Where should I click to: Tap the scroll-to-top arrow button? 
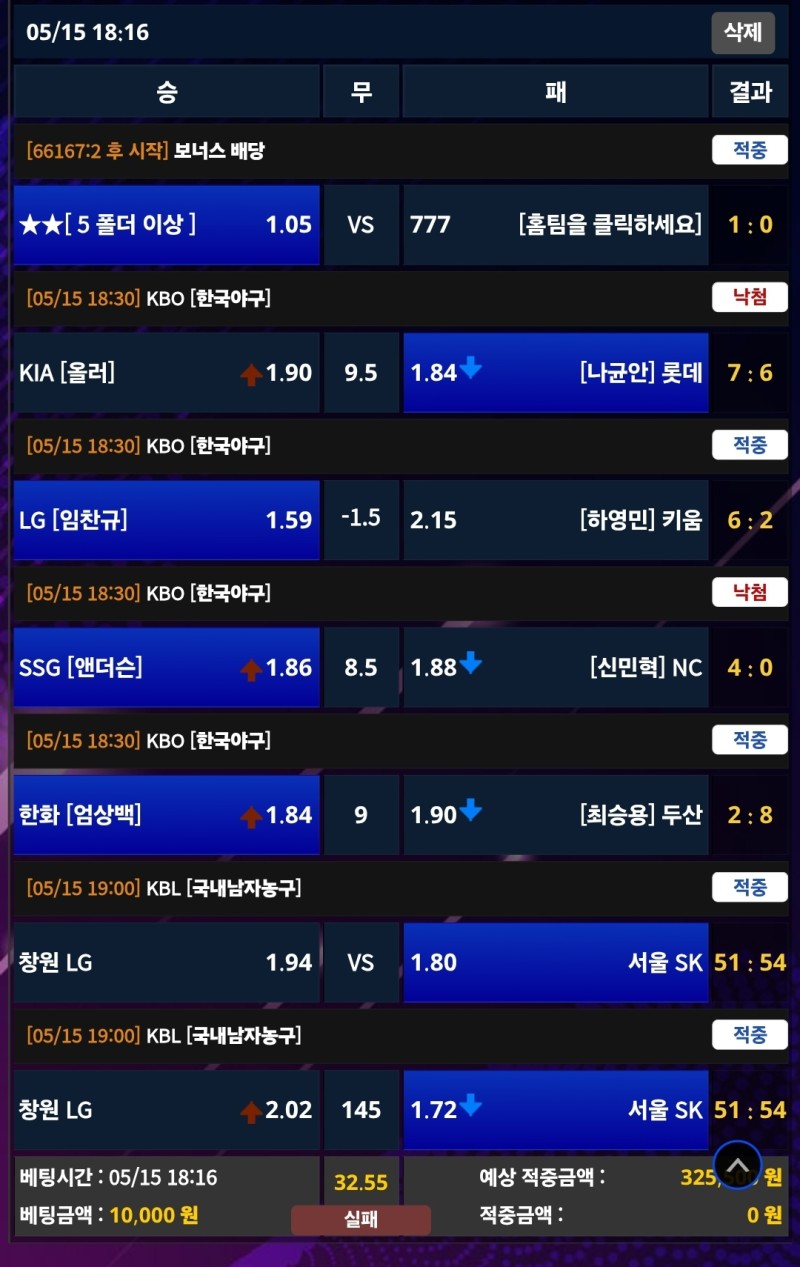[738, 1165]
